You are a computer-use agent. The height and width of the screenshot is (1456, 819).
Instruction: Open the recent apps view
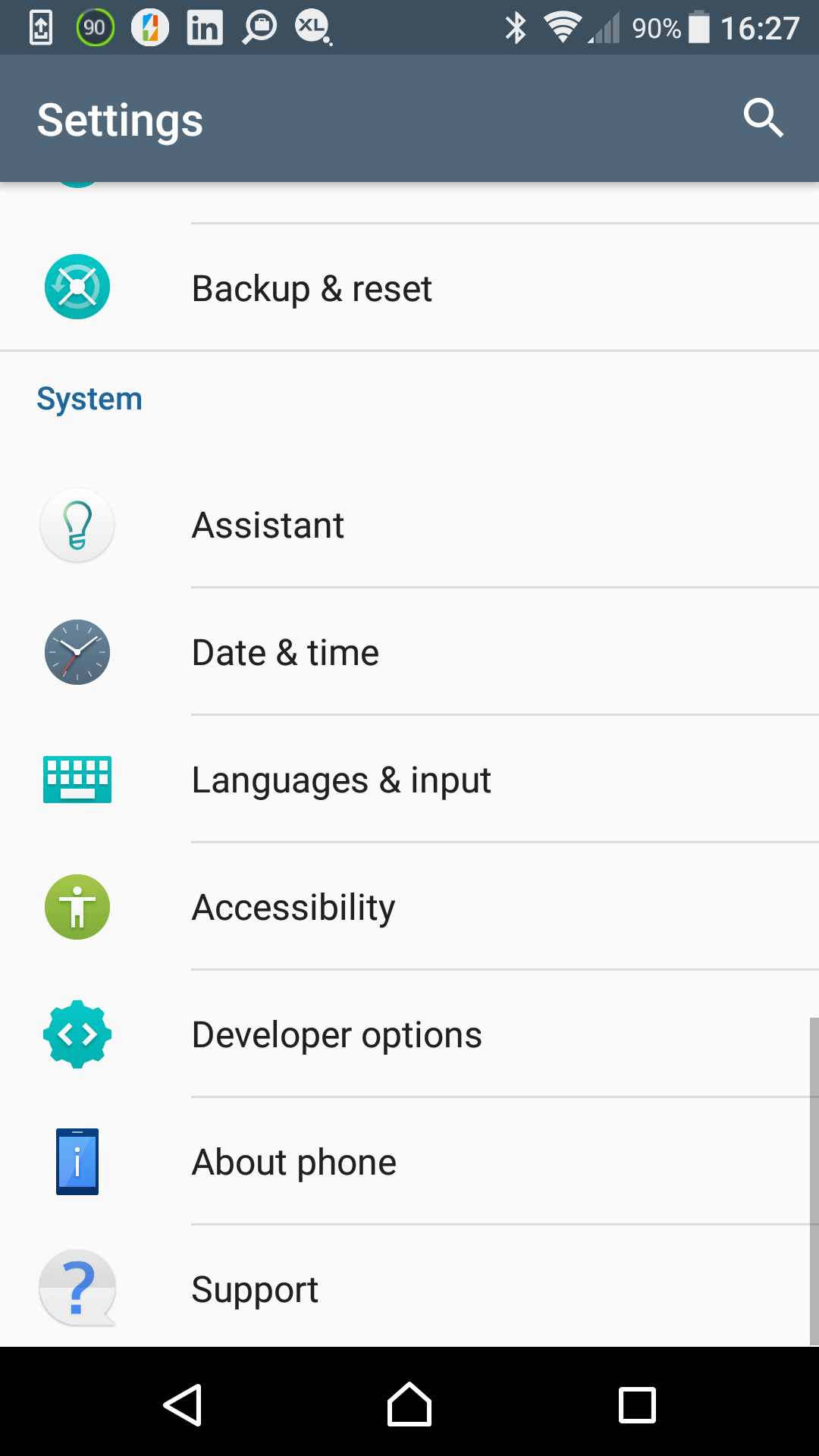[x=637, y=1405]
